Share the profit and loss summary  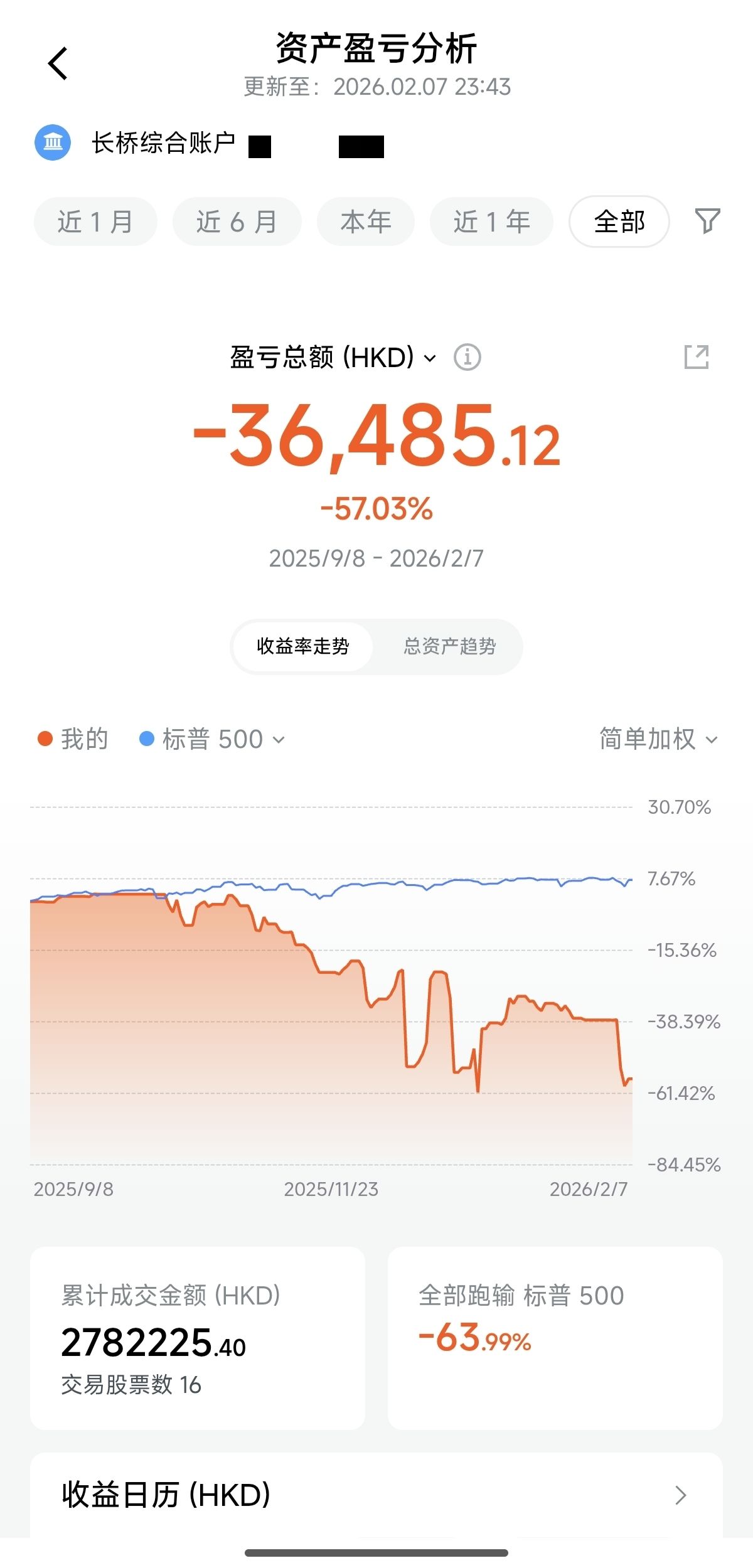pos(696,357)
